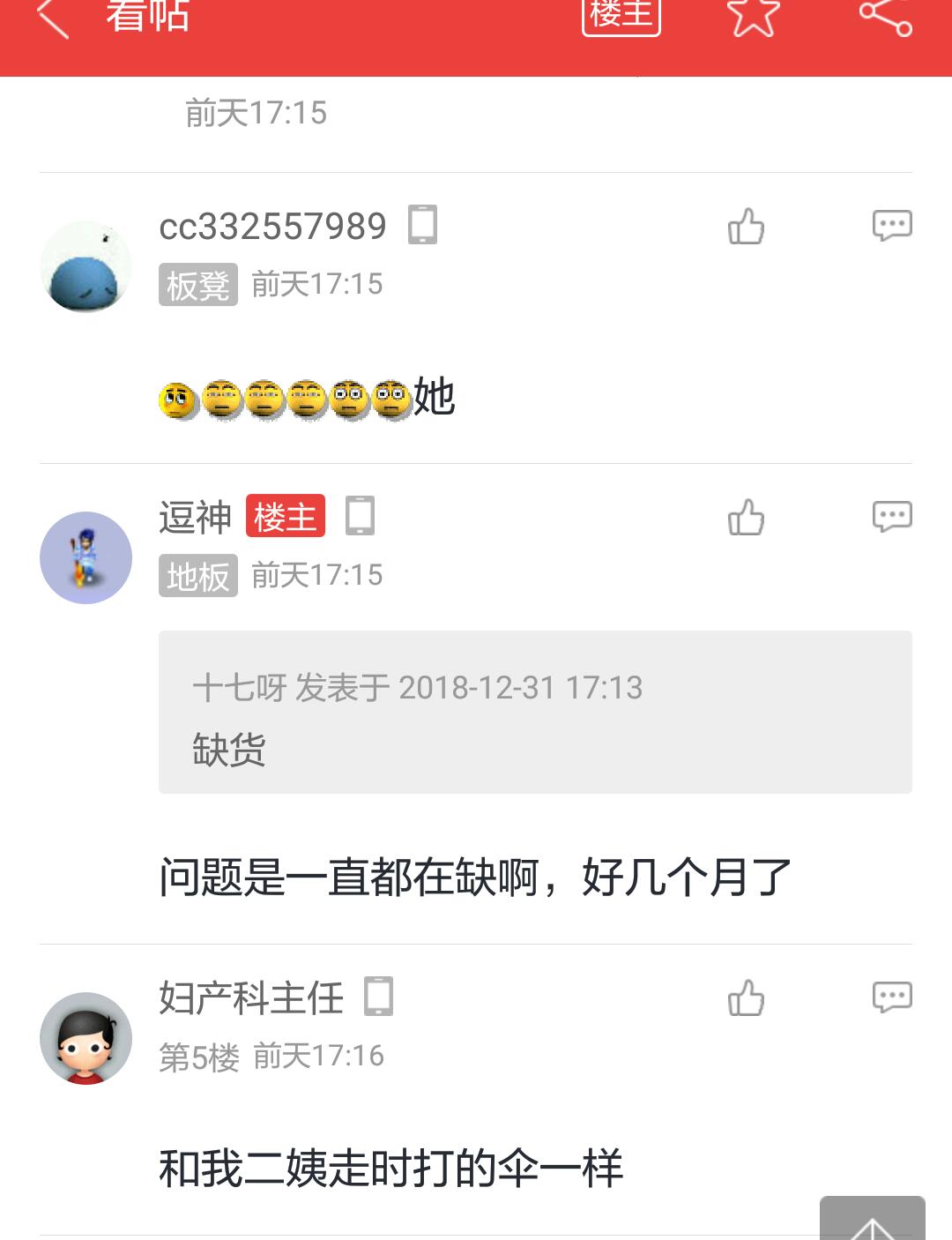The image size is (952, 1240).
Task: Open 妇产科主任's avatar
Action: point(86,1038)
